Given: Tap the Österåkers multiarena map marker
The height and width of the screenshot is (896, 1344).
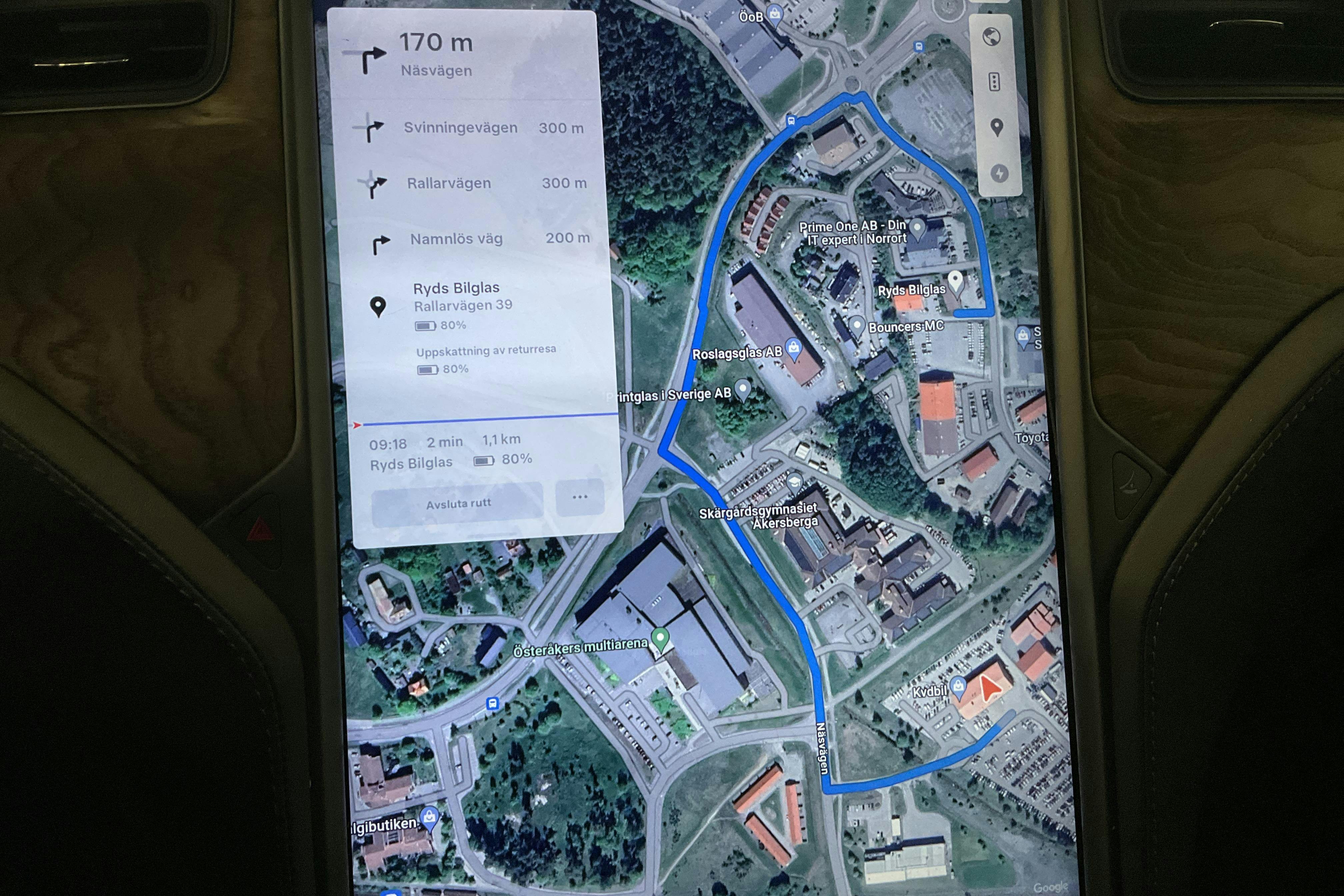Looking at the screenshot, I should [660, 638].
